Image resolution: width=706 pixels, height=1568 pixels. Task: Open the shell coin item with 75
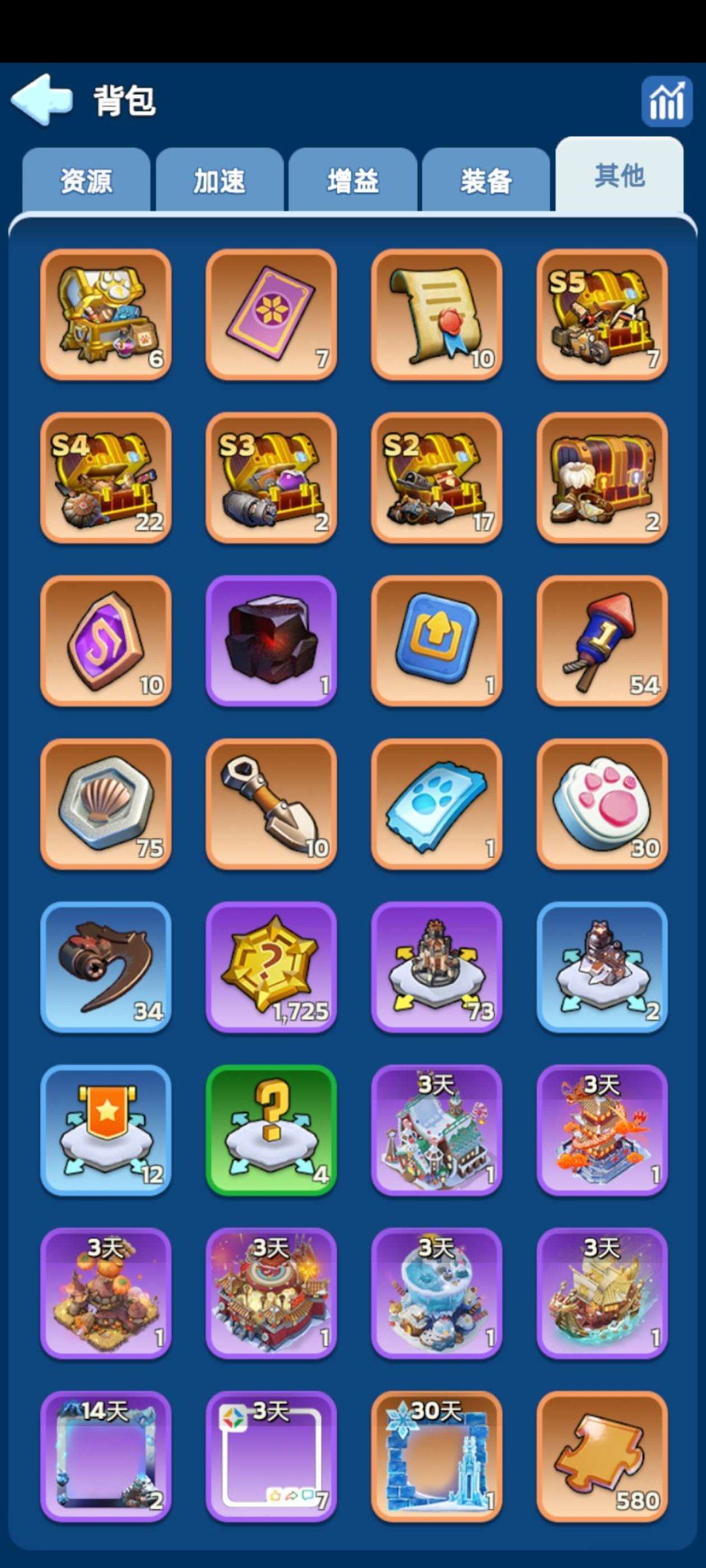click(x=106, y=804)
